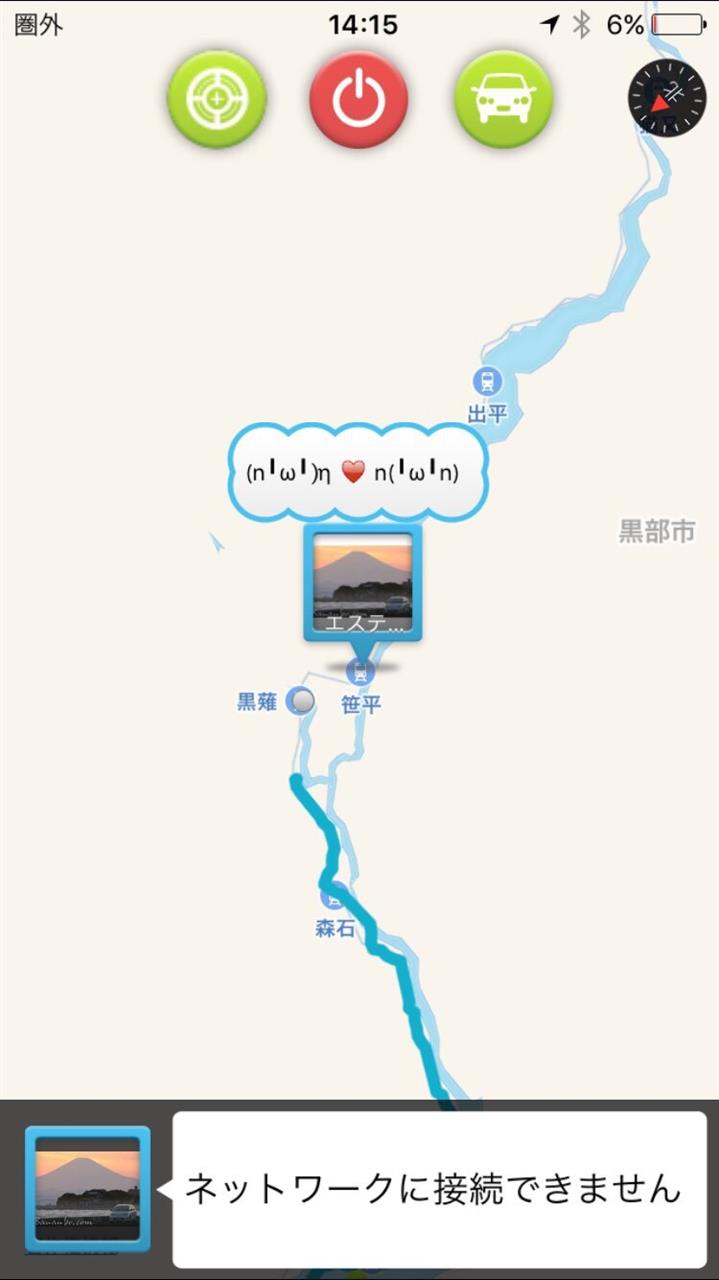Viewport: 719px width, 1280px height.
Task: Tap the Mt. Fuji avatar in the bottom banner
Action: 88,1189
